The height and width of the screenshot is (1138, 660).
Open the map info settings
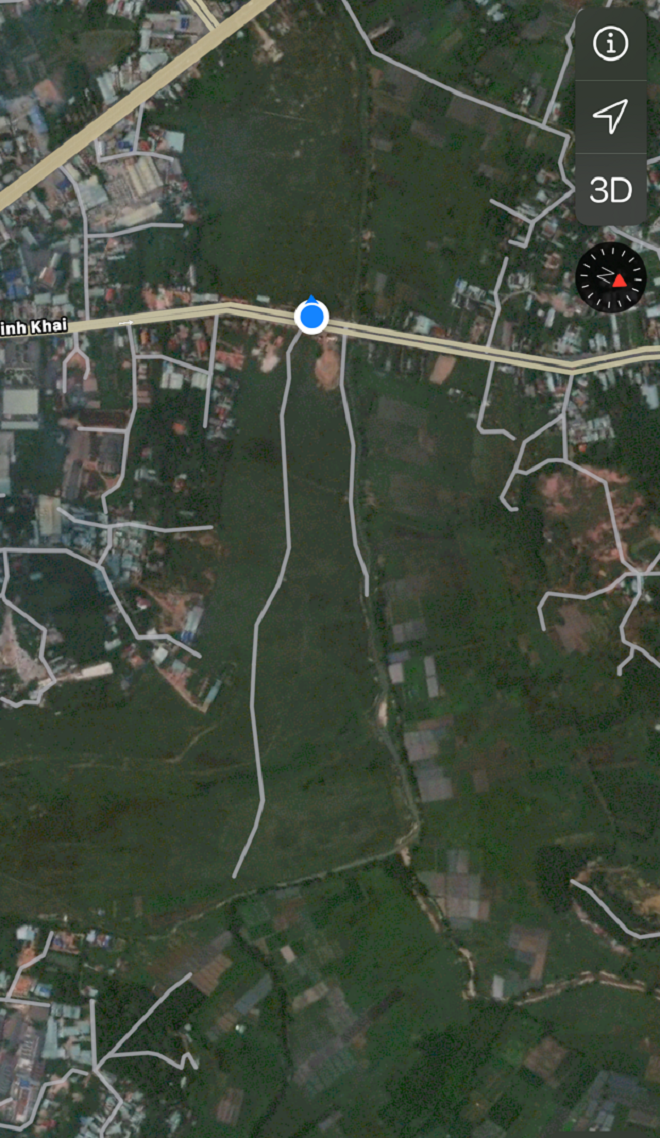click(x=610, y=44)
